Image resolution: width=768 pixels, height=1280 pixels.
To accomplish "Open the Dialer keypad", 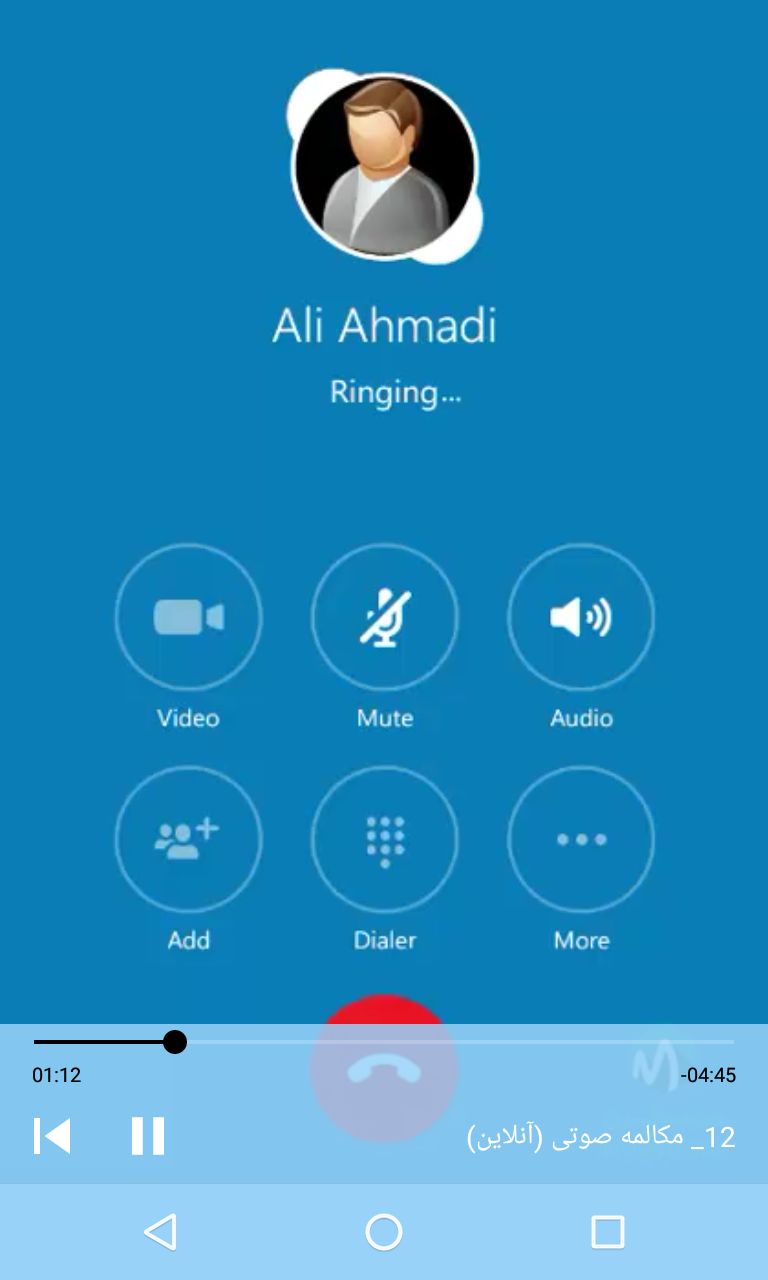I will tap(384, 840).
